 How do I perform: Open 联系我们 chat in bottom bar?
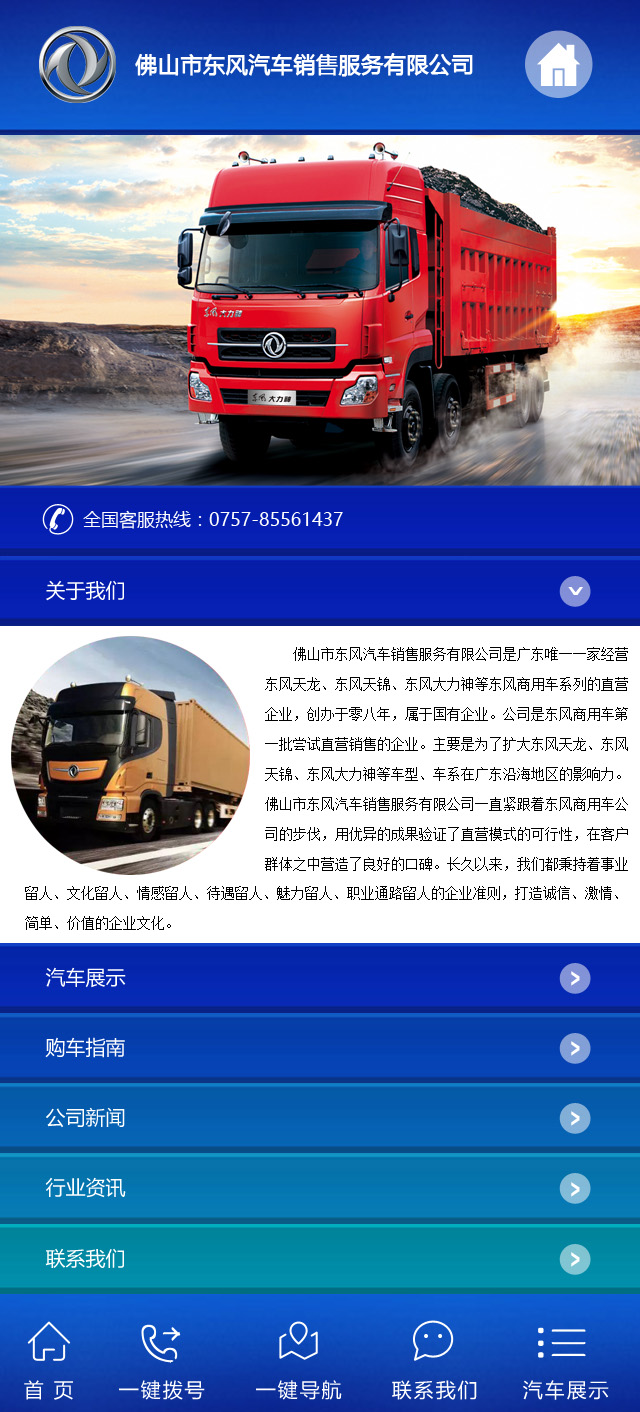pos(433,1360)
